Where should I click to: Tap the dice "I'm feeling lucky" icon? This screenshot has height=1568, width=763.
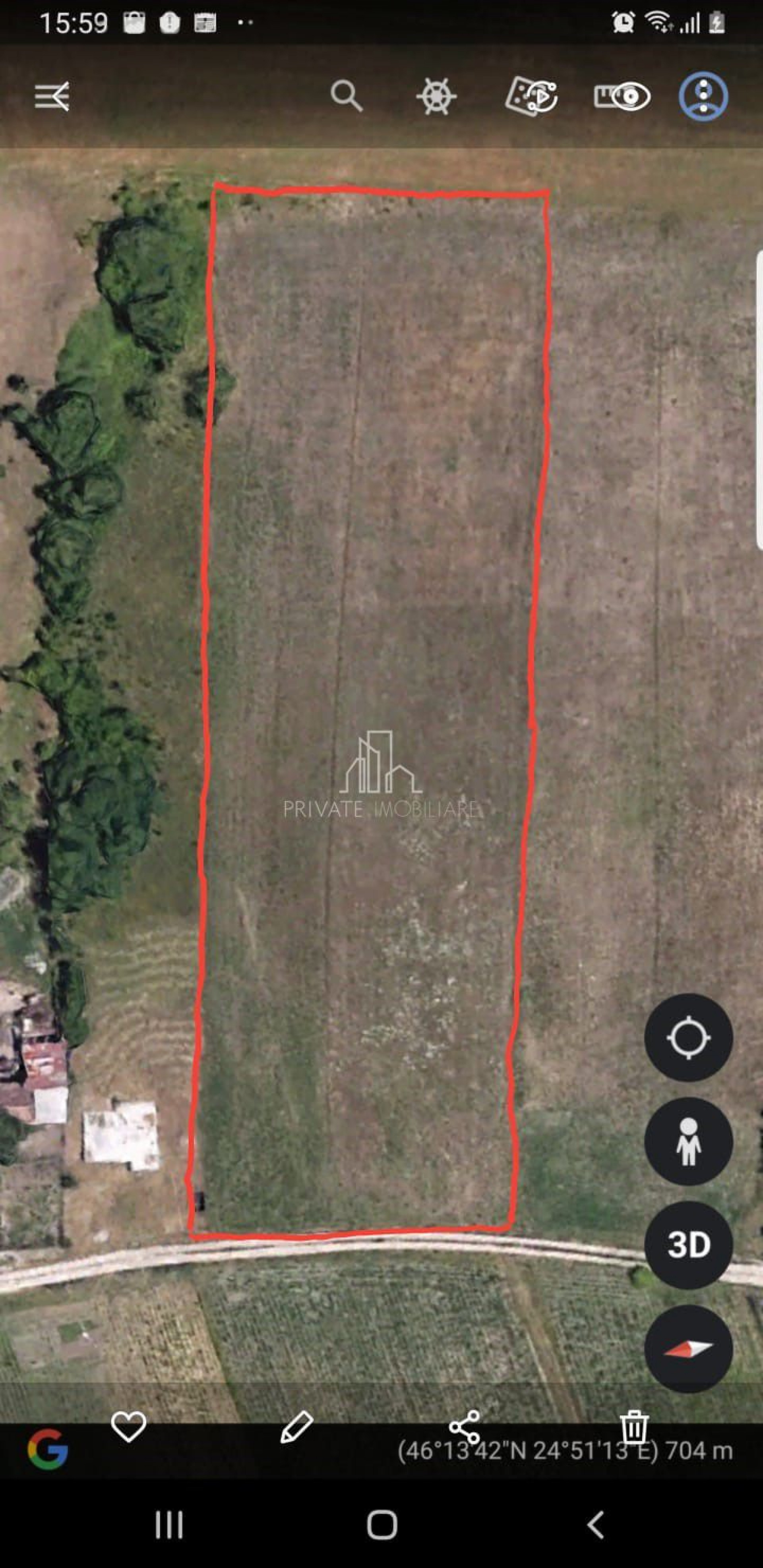[x=531, y=96]
